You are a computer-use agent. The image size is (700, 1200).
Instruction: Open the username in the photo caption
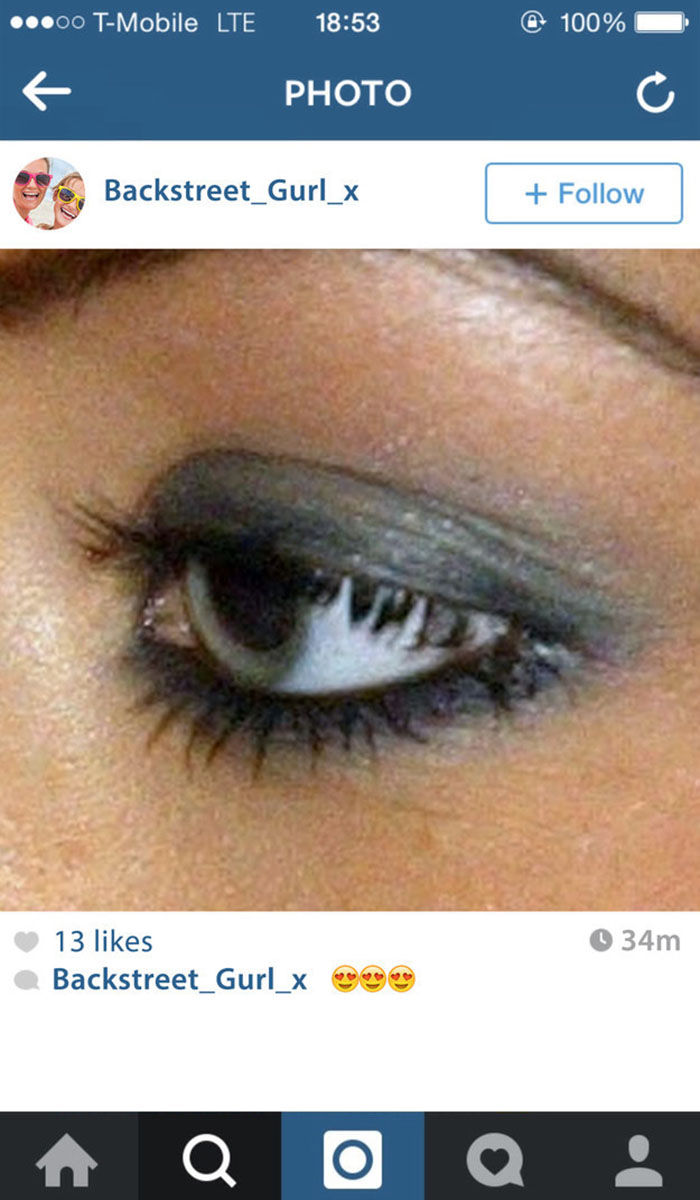(x=179, y=979)
